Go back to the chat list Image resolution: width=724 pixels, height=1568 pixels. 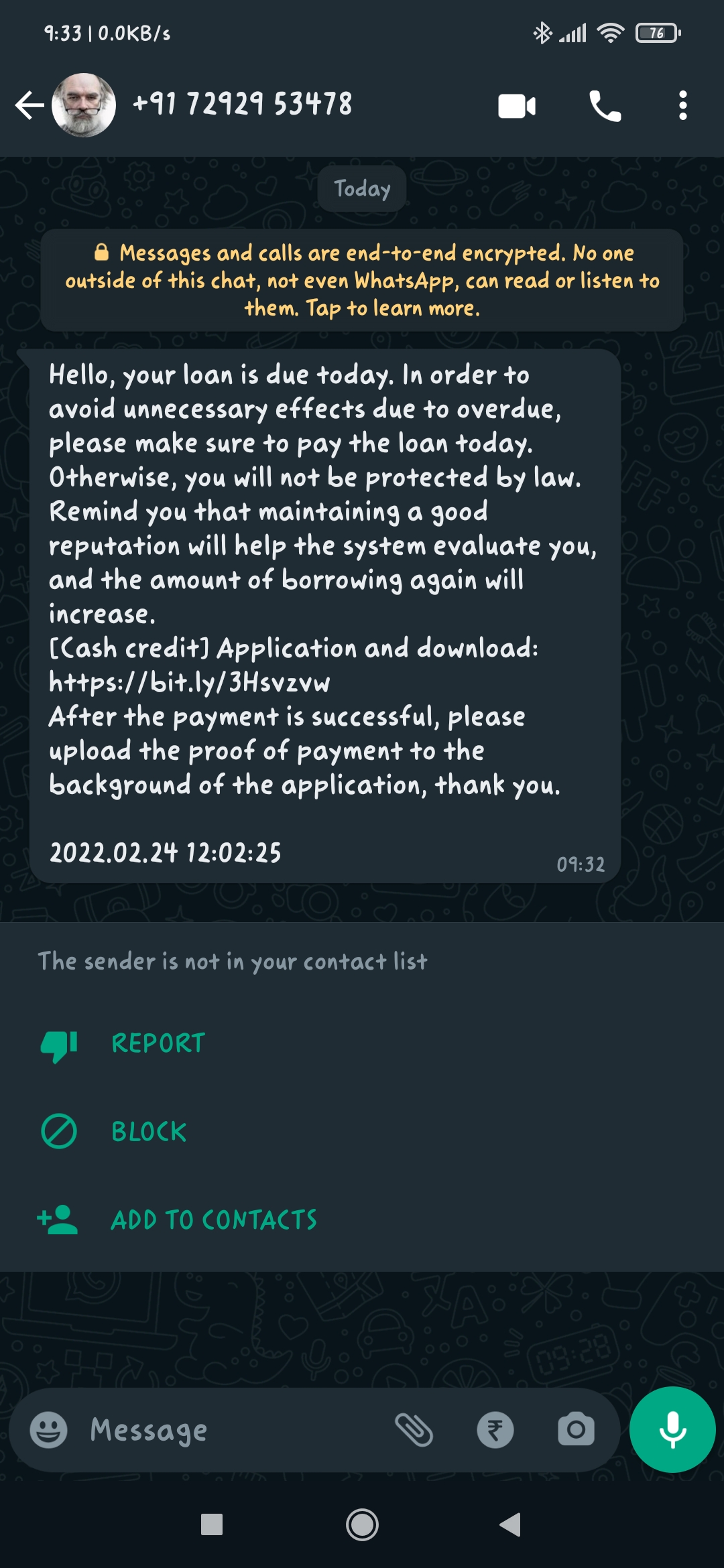(29, 105)
